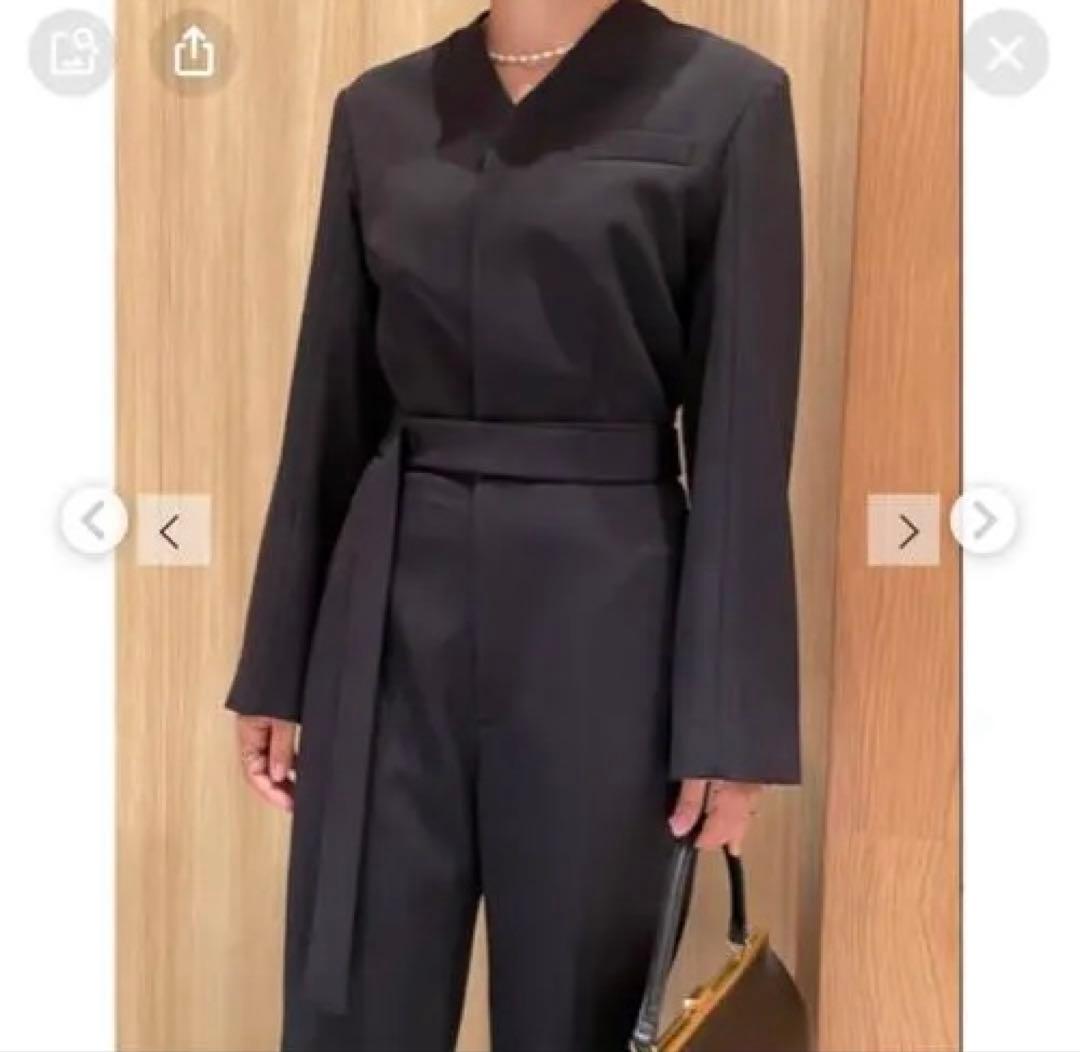Close the photo viewer

[x=1005, y=53]
